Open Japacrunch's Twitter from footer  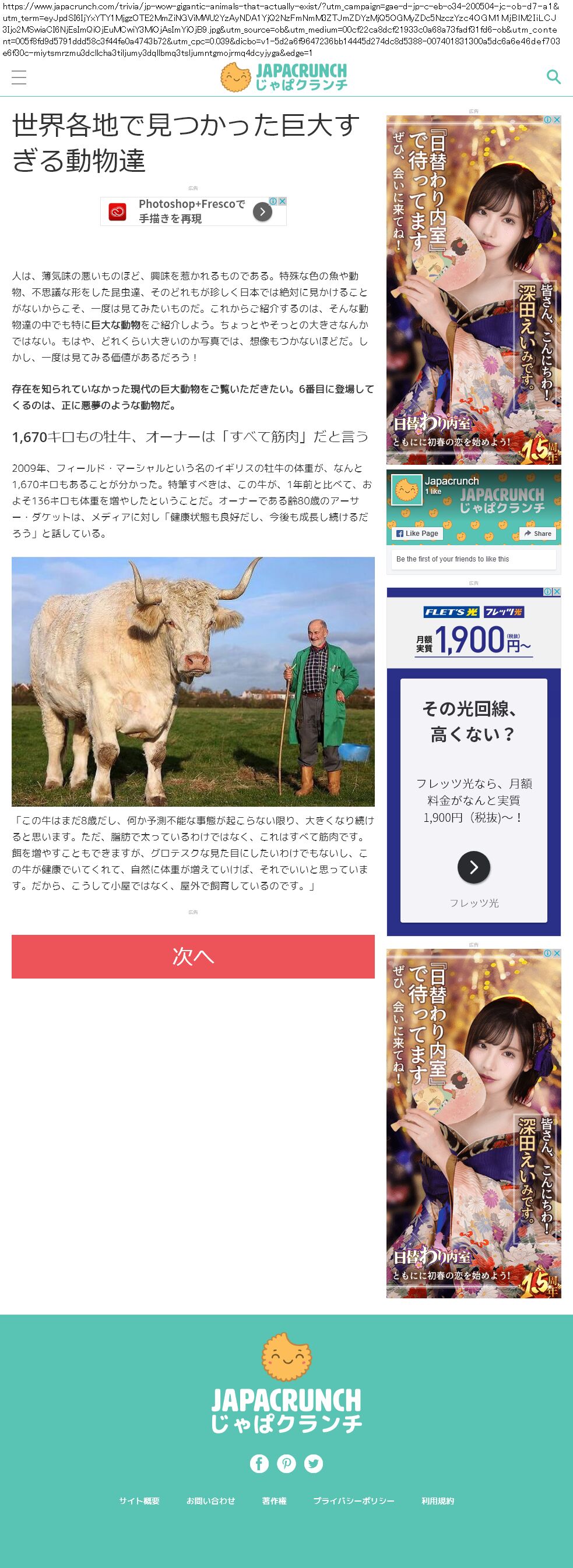[314, 1463]
